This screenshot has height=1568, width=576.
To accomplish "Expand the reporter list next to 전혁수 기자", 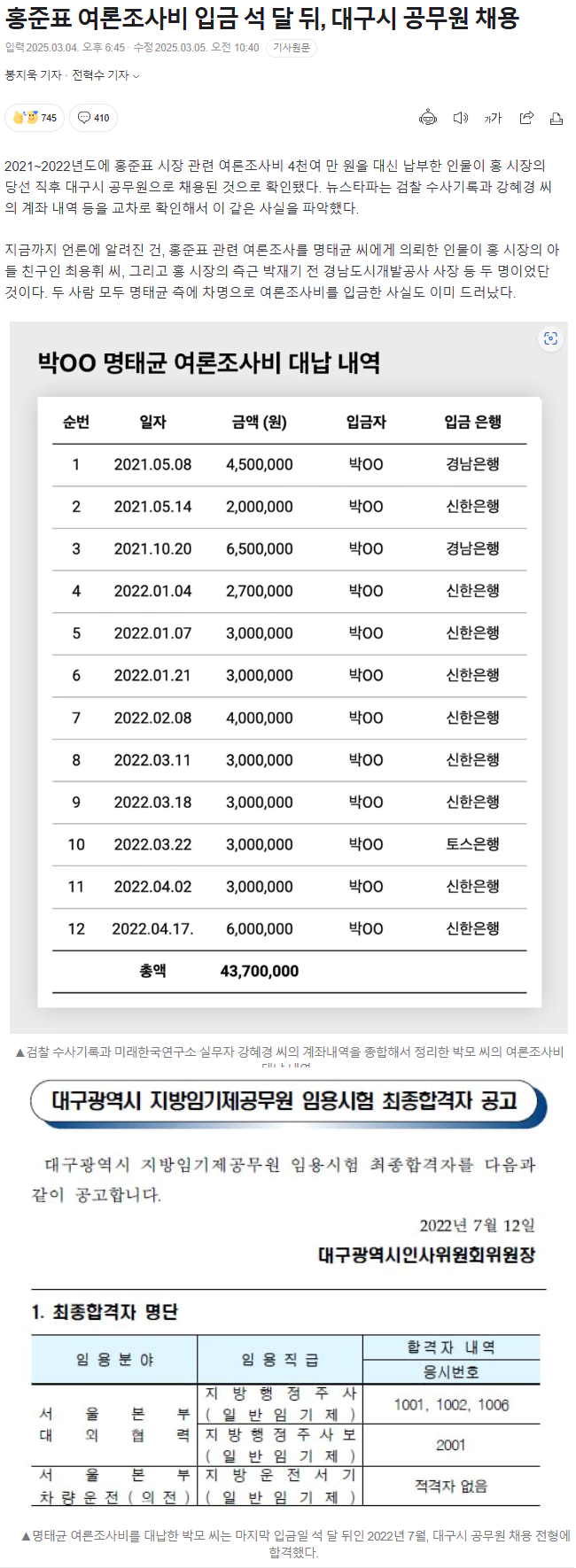I will [136, 76].
